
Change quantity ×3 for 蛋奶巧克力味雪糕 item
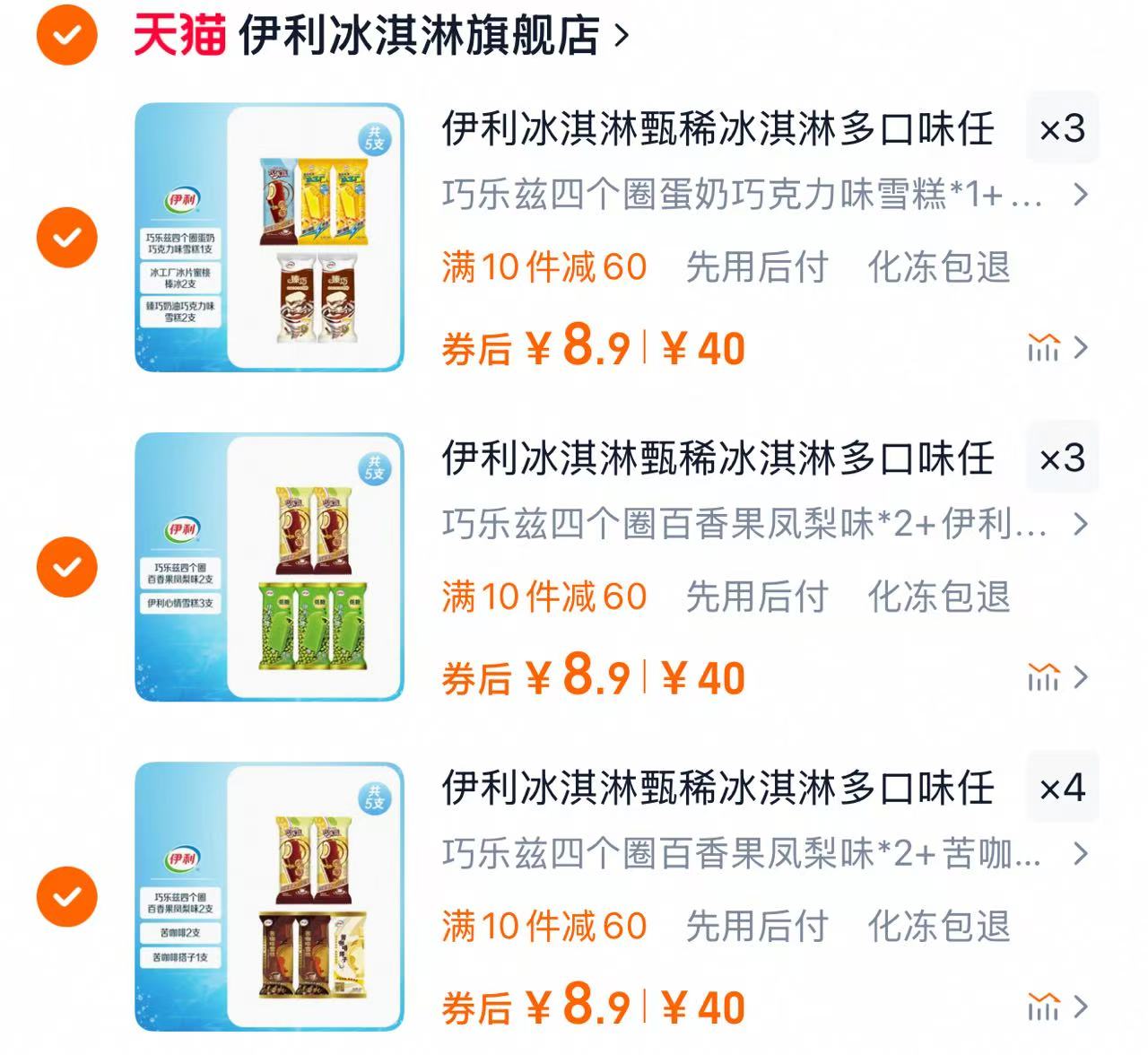pos(1062,128)
